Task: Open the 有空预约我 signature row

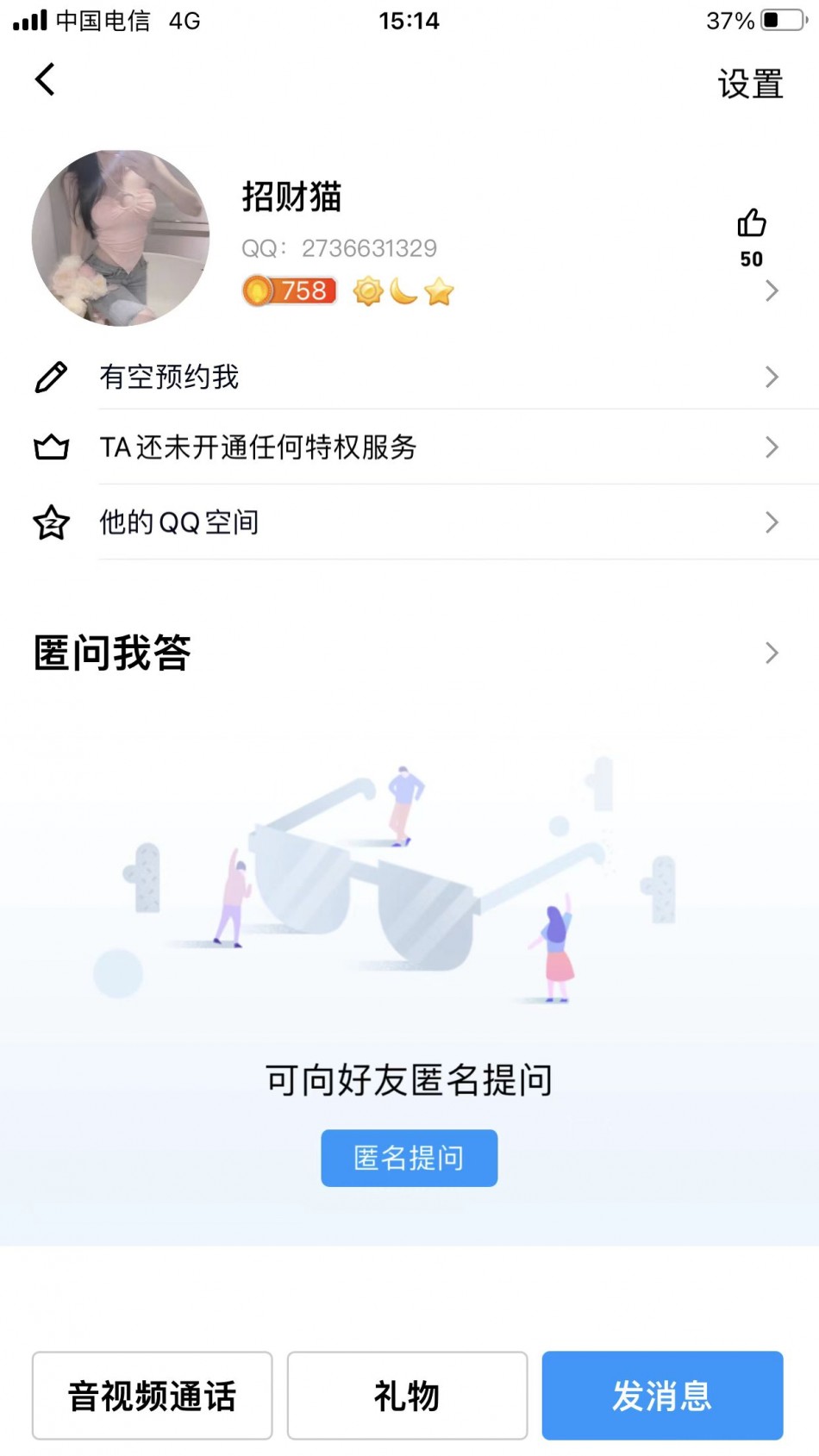Action: (405, 377)
